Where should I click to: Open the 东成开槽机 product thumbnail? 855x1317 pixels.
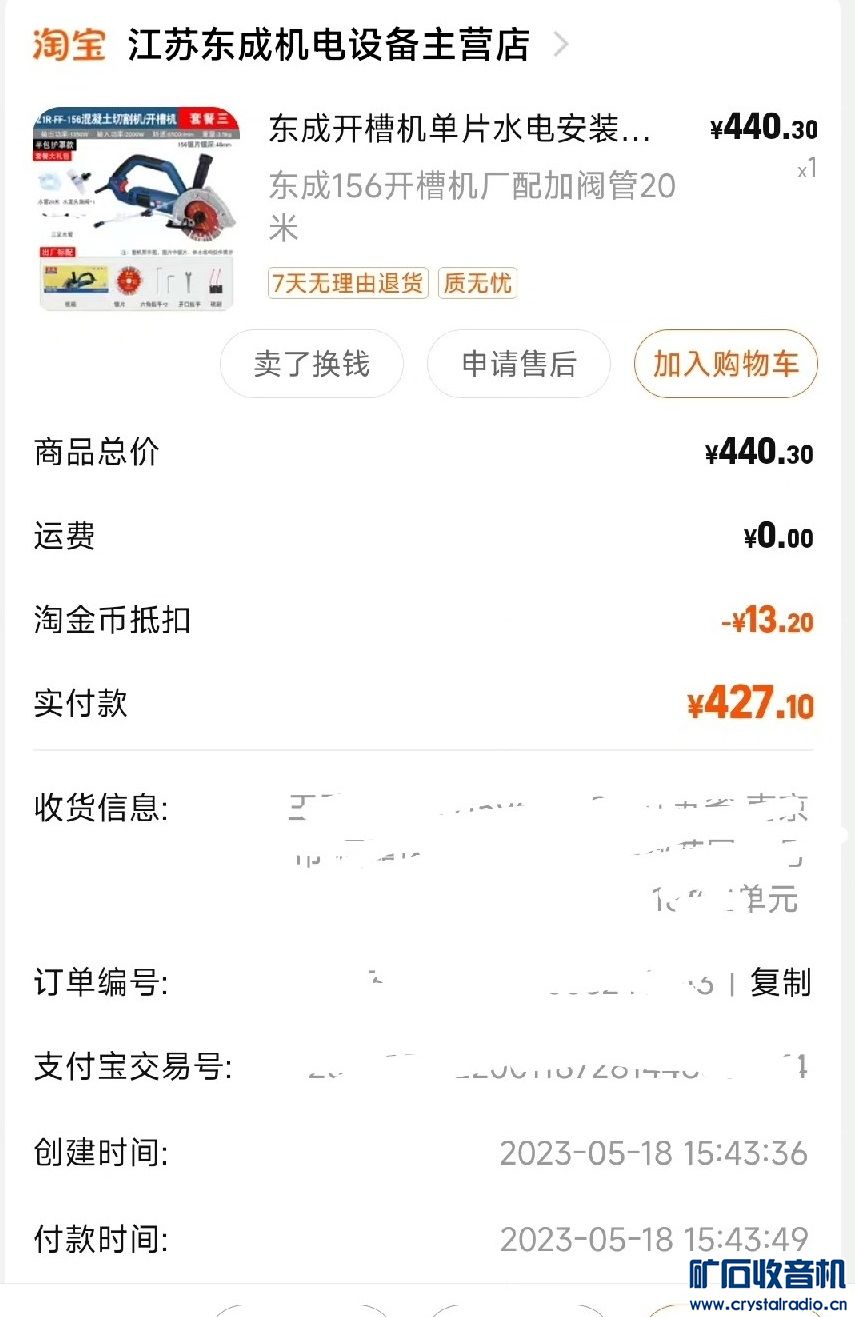(x=137, y=209)
